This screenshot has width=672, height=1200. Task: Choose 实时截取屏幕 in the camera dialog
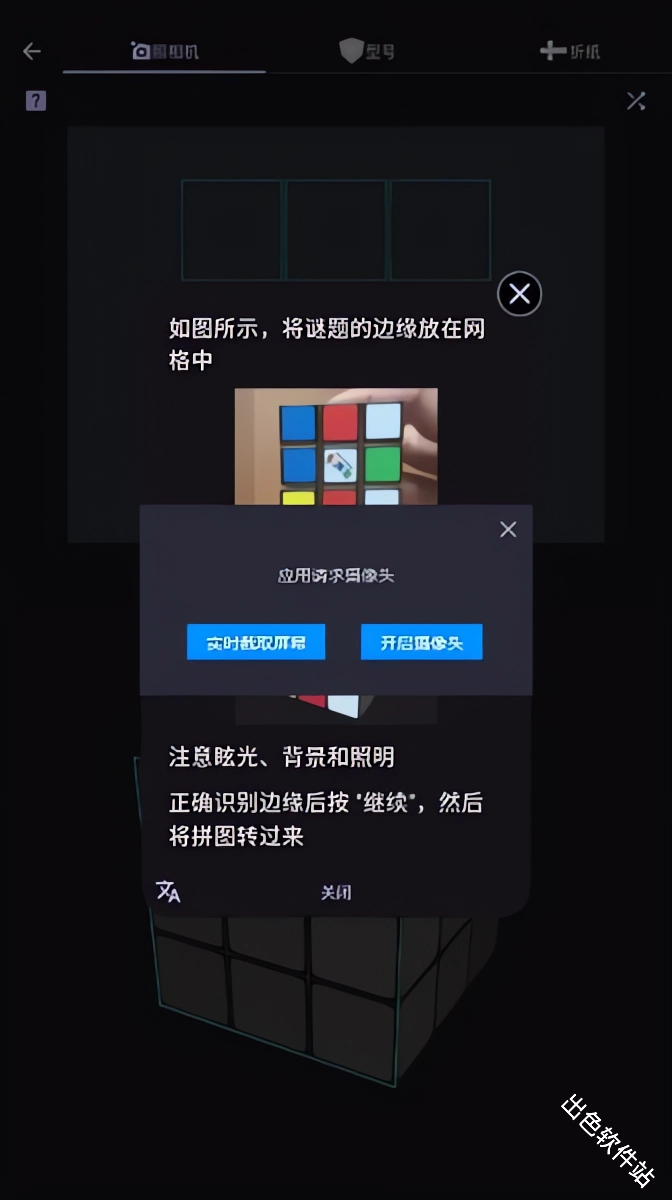point(256,642)
